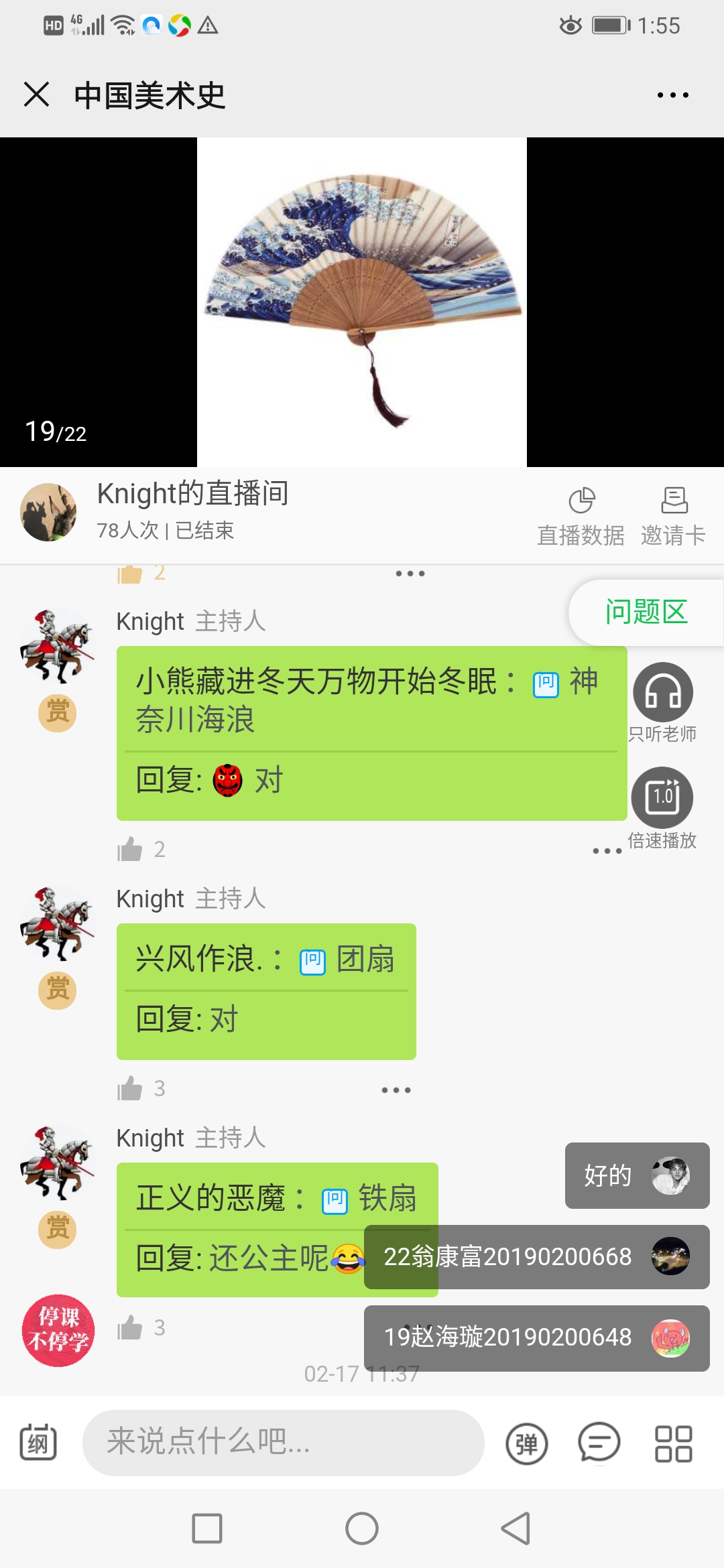Open the 邀请卡 invitation card
This screenshot has width=724, height=1568.
(x=673, y=516)
